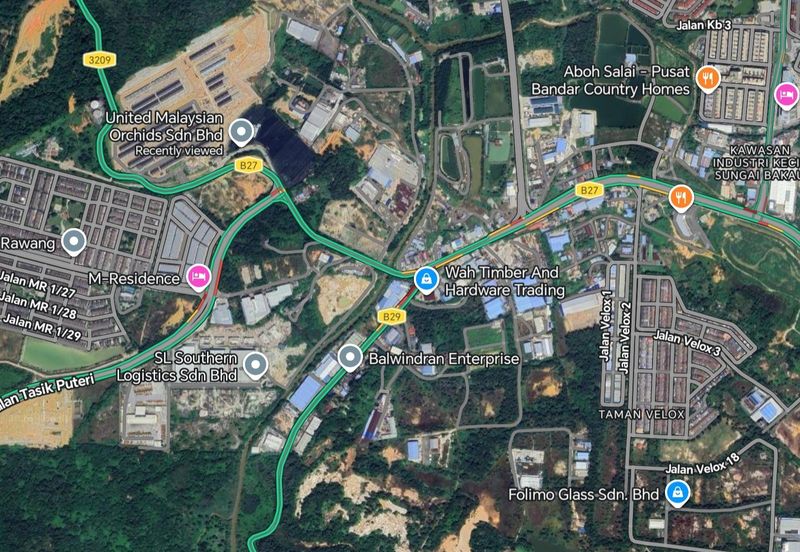
Task: Open the Folimo Glass Sdn. Bhd pin
Action: (x=679, y=493)
